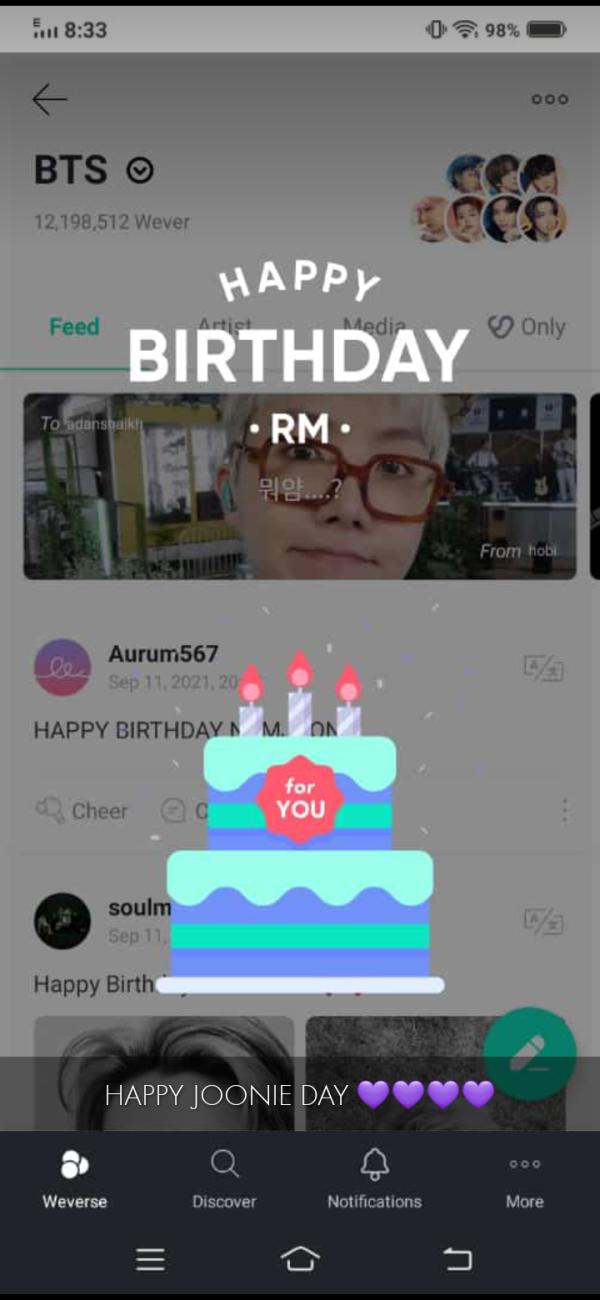Image resolution: width=600 pixels, height=1300 pixels.
Task: Open the Notifications tab
Action: point(374,1180)
